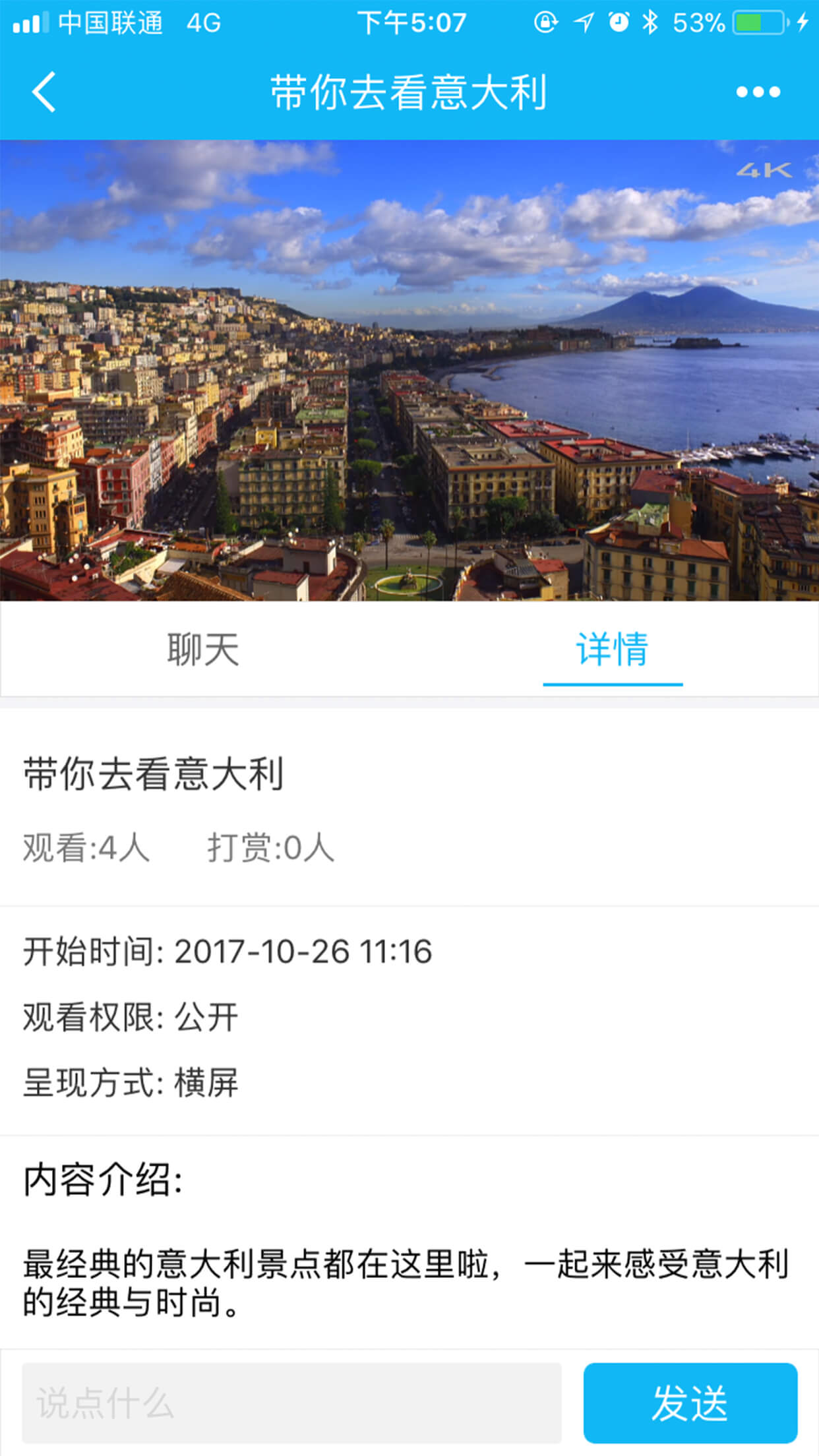Tap the orientation lock icon in the status bar
This screenshot has height=1456, width=819.
(x=545, y=21)
